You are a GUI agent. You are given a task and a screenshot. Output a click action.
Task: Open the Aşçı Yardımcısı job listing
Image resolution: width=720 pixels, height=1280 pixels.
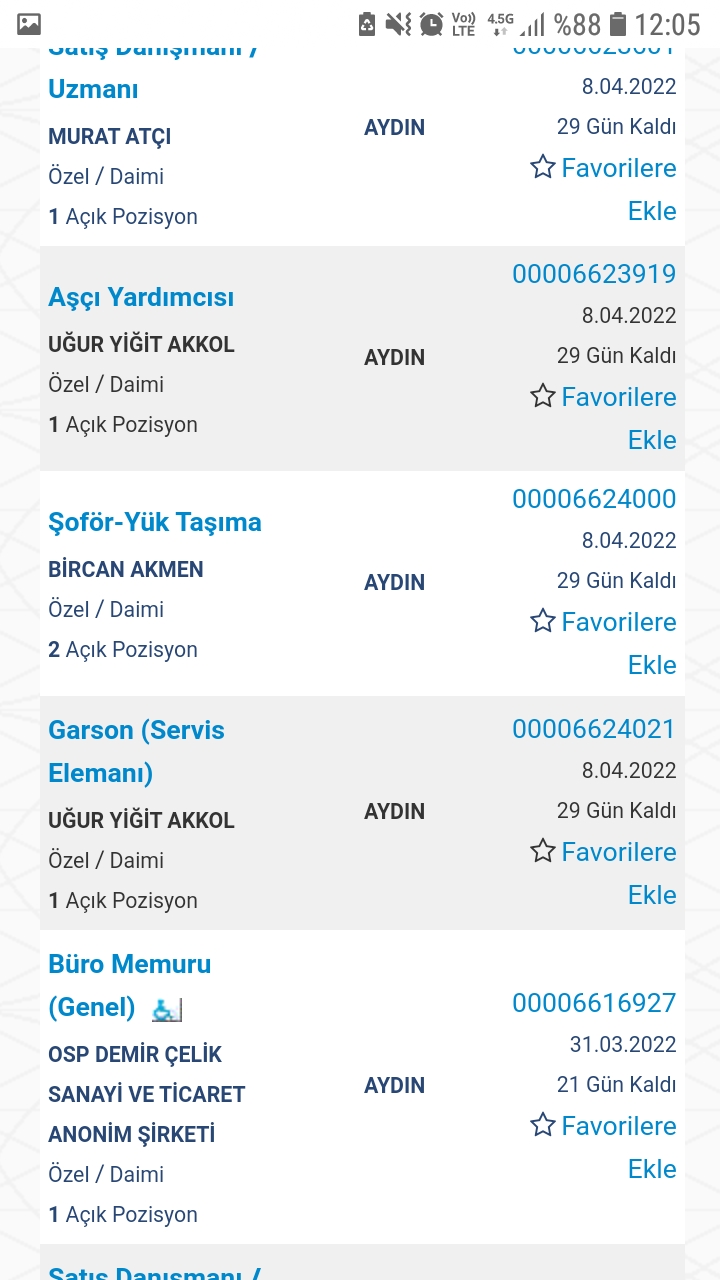point(141,297)
